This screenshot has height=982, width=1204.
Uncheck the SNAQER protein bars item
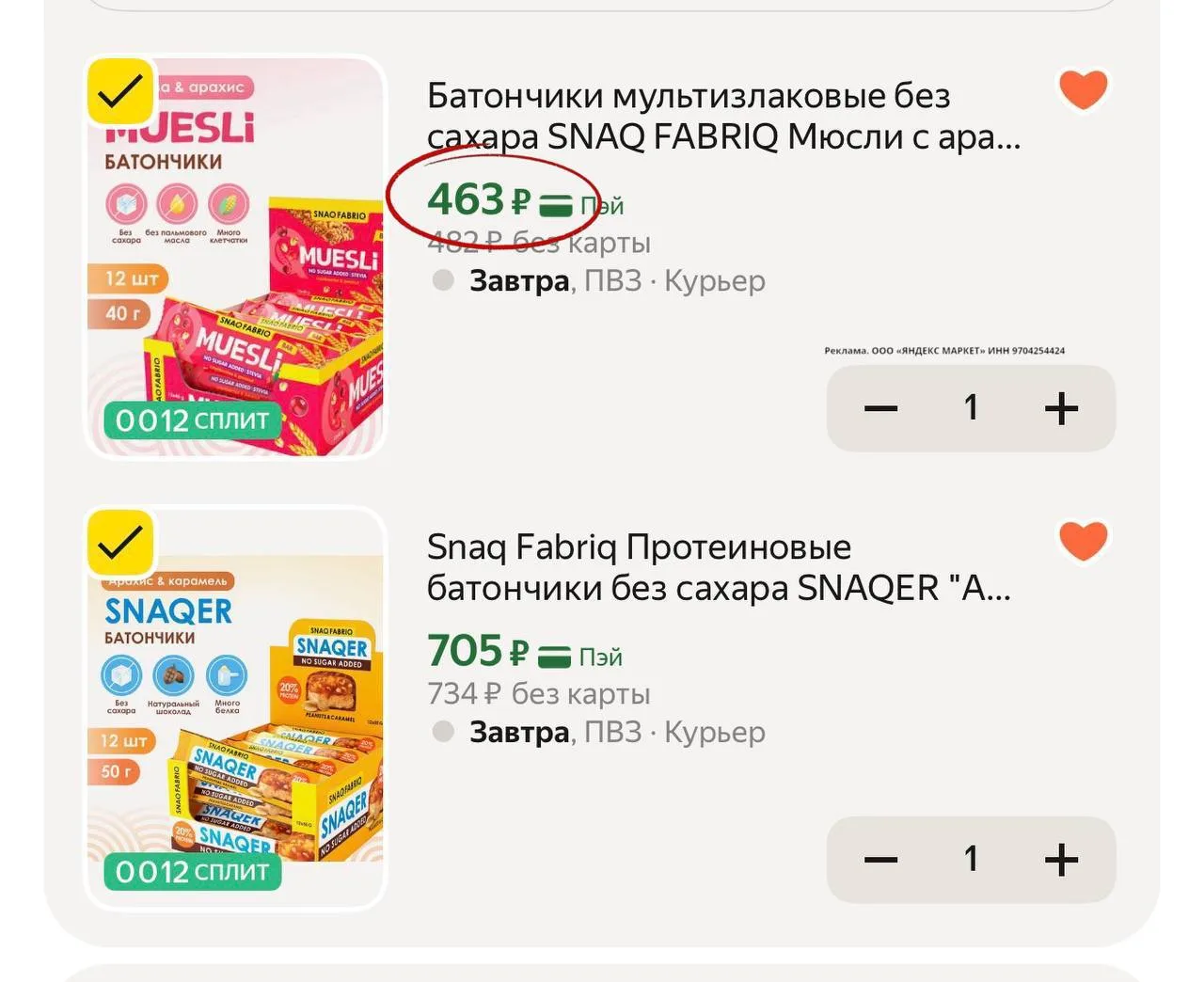[120, 543]
